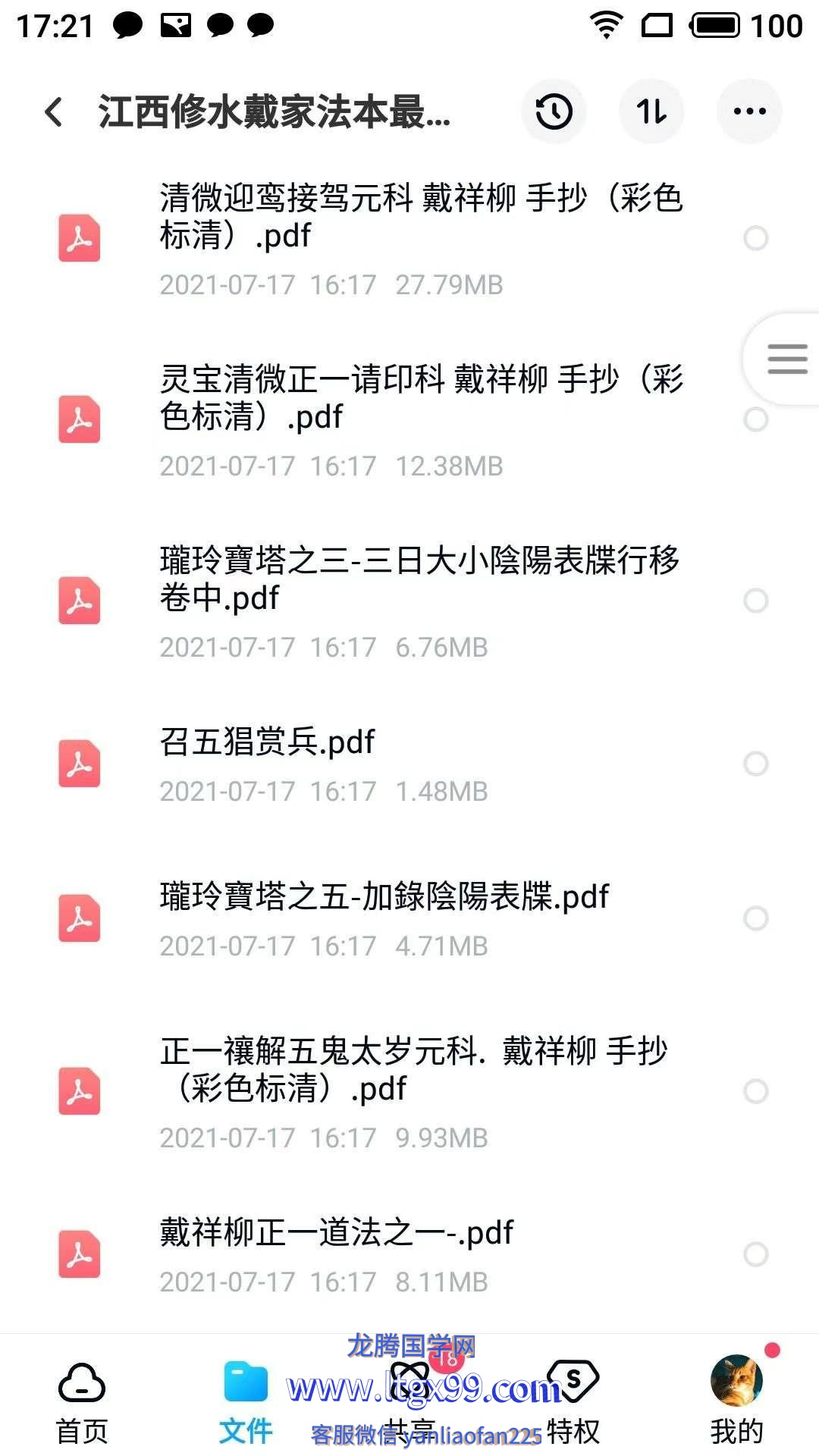Select the 戴祥柳正一道法之一 file circle

(755, 1254)
